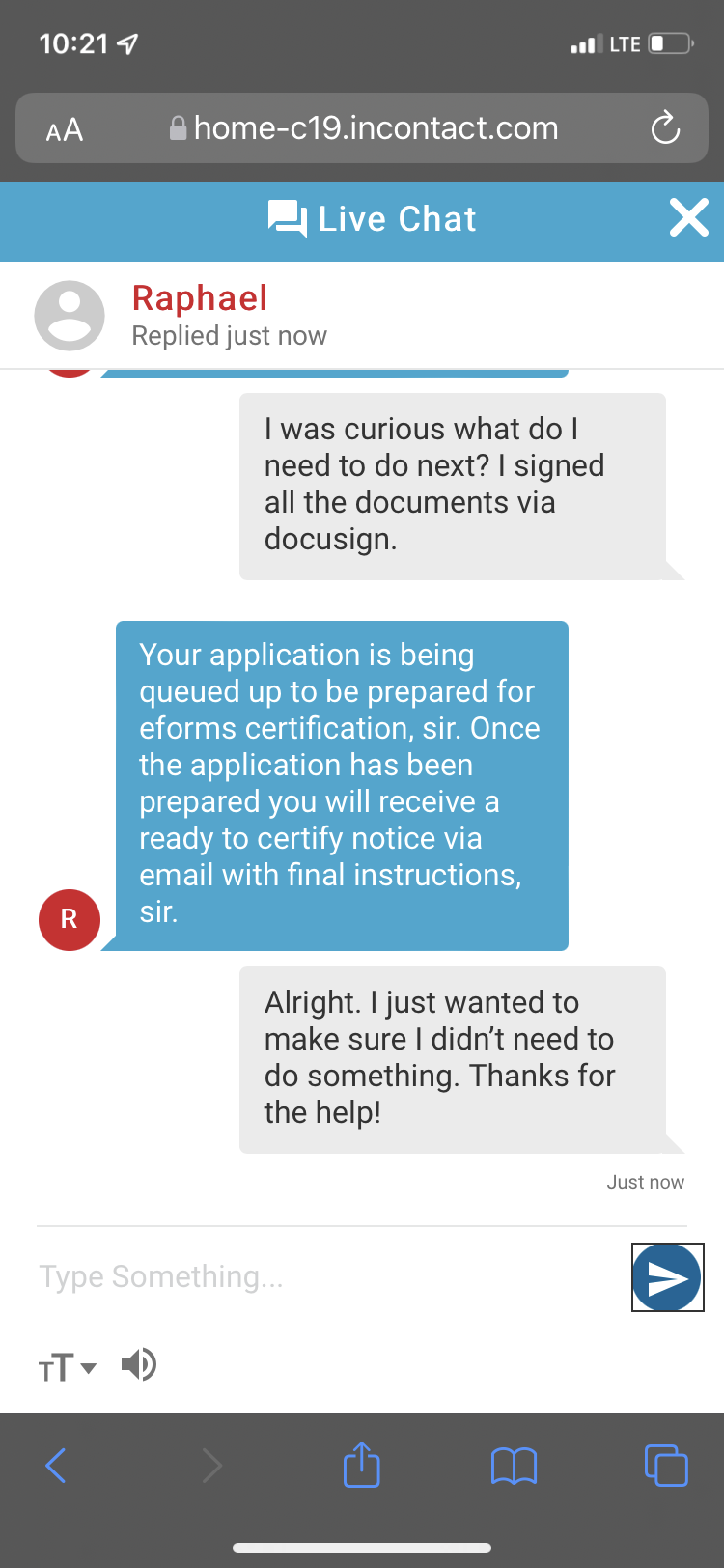Show open Safari tabs
The width and height of the screenshot is (724, 1568).
(x=665, y=1465)
